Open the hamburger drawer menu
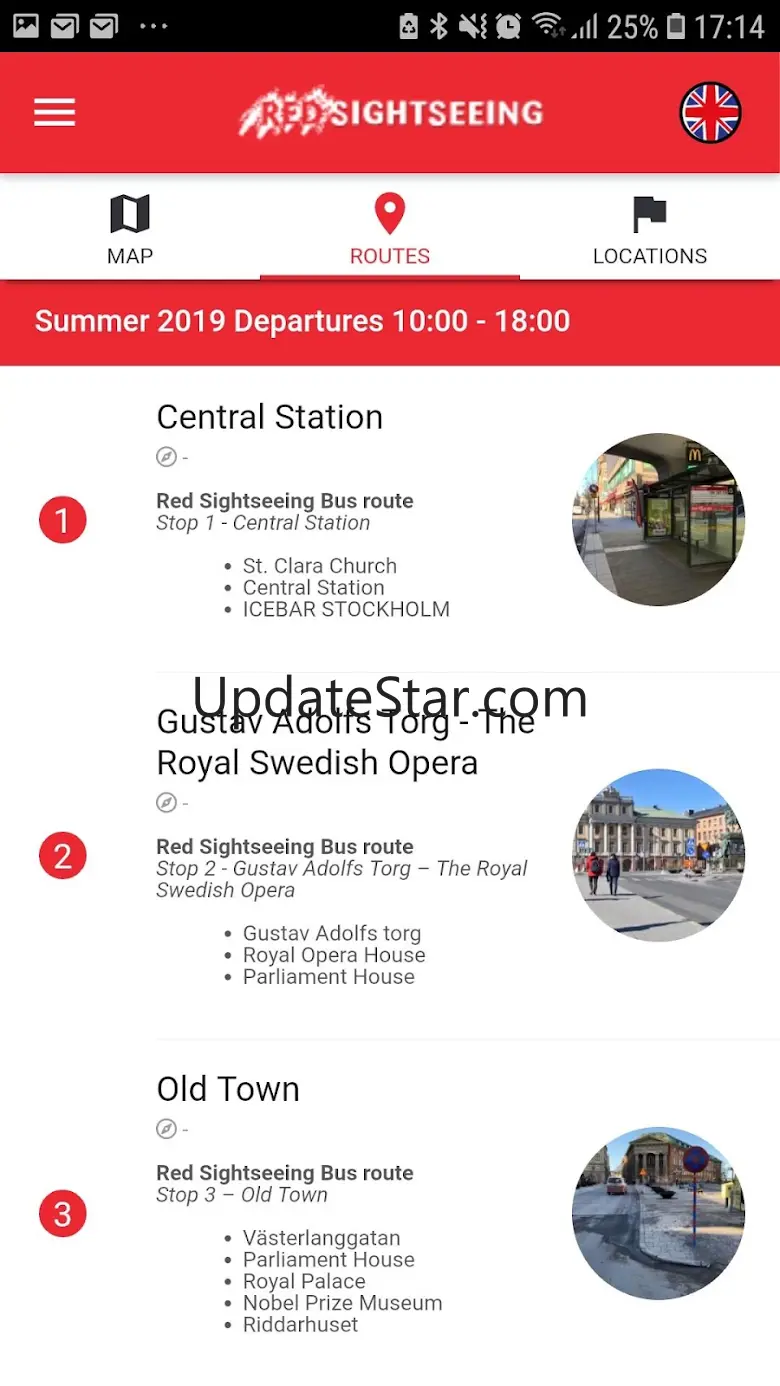This screenshot has width=780, height=1386. point(55,112)
